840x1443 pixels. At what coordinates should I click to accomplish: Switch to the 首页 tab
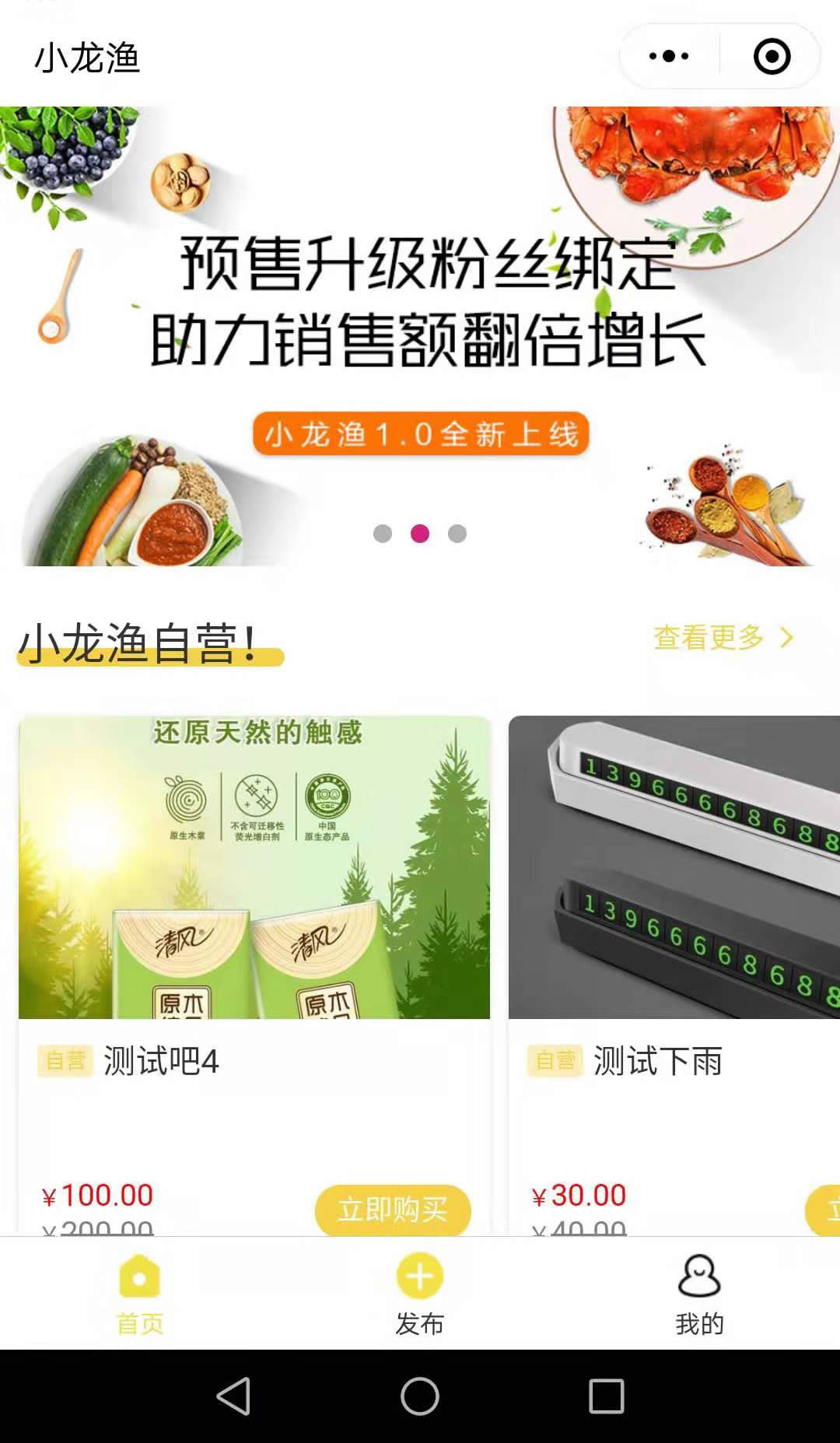pos(140,1293)
